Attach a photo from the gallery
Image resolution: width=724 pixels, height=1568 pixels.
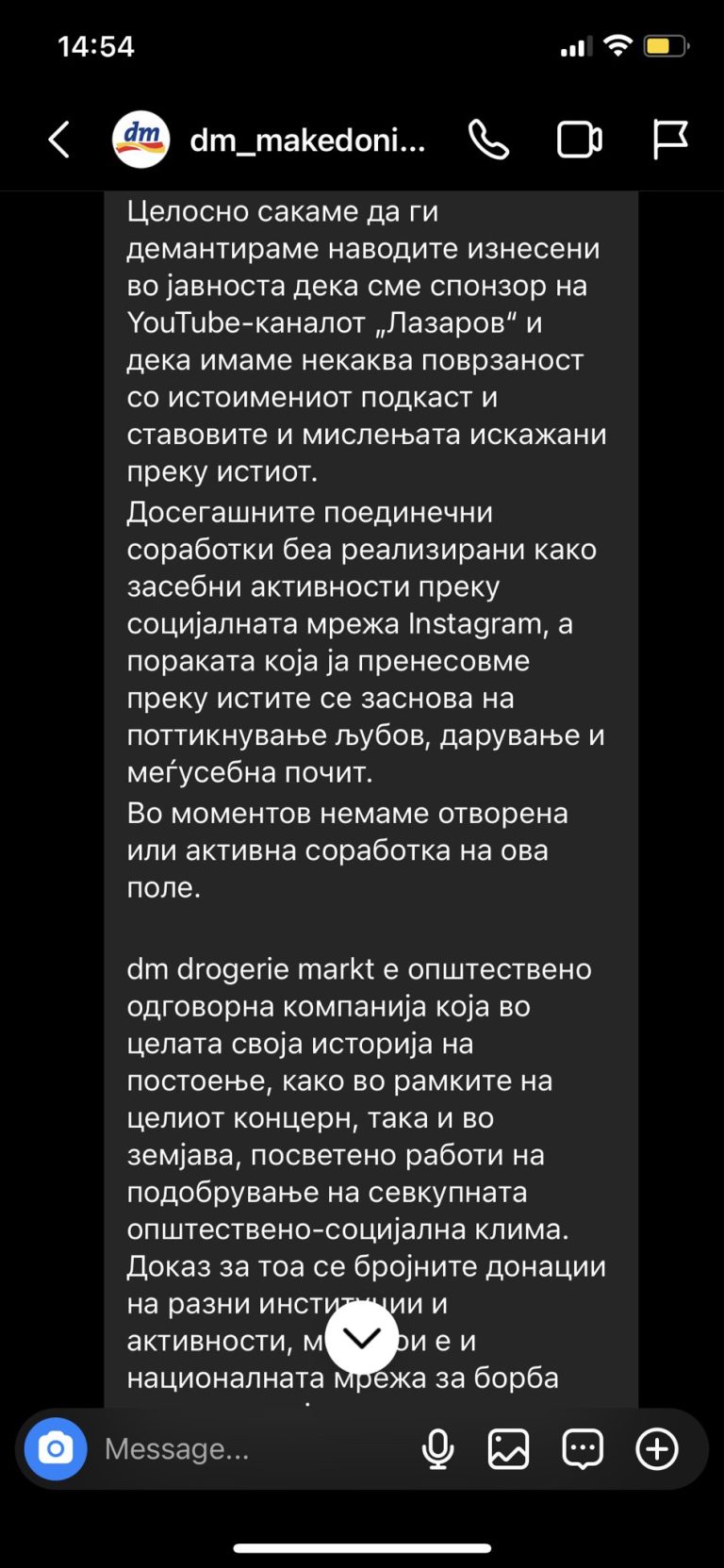pyautogui.click(x=508, y=1448)
